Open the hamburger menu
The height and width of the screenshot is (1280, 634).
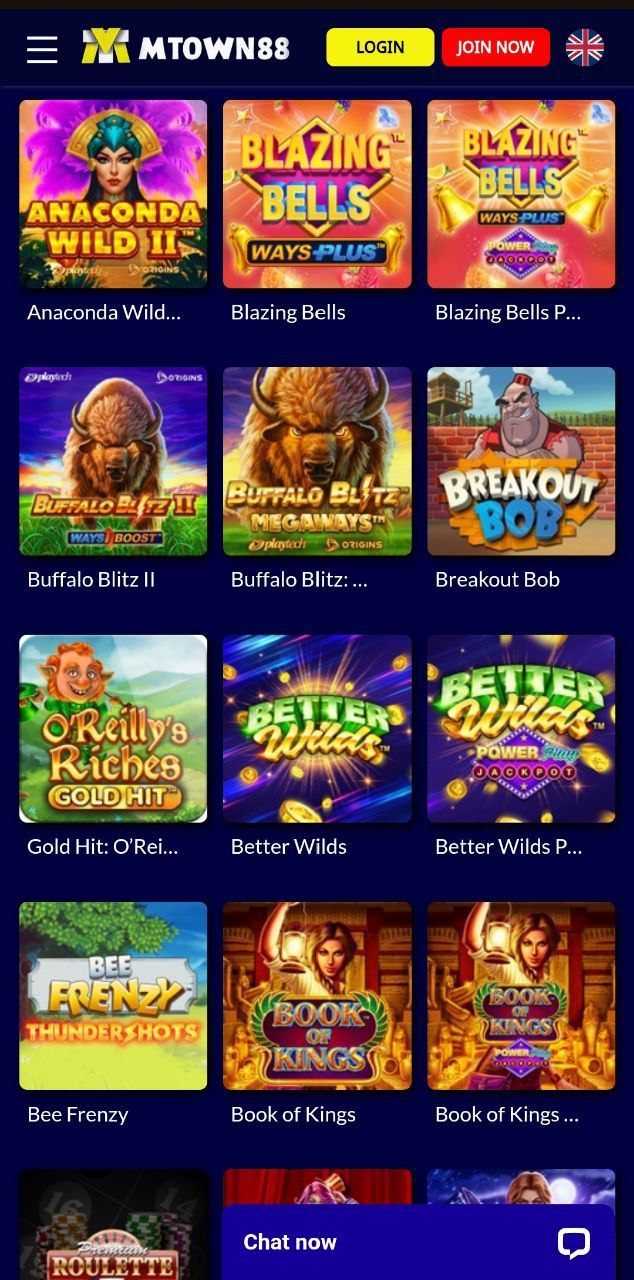coord(42,48)
